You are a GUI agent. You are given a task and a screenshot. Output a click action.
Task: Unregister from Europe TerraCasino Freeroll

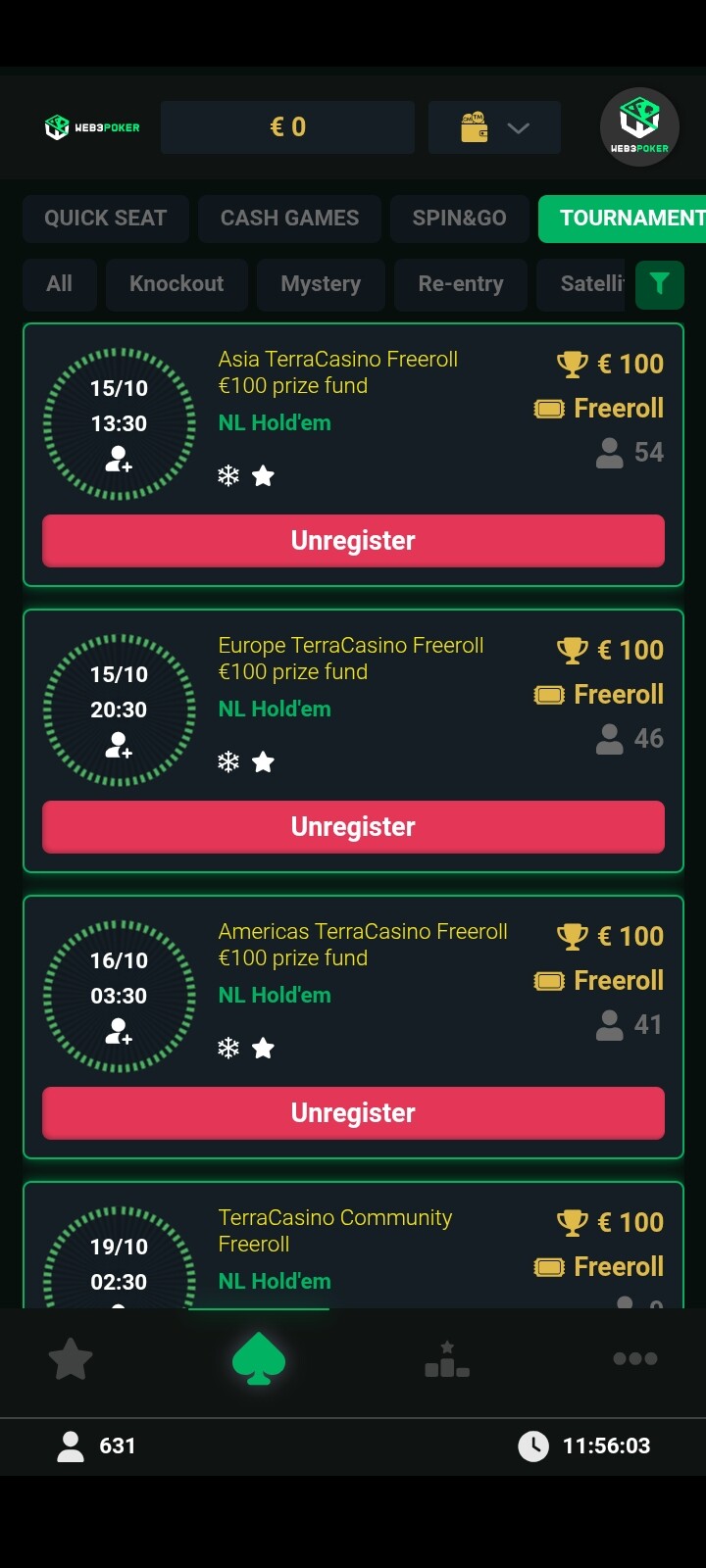pos(353,827)
